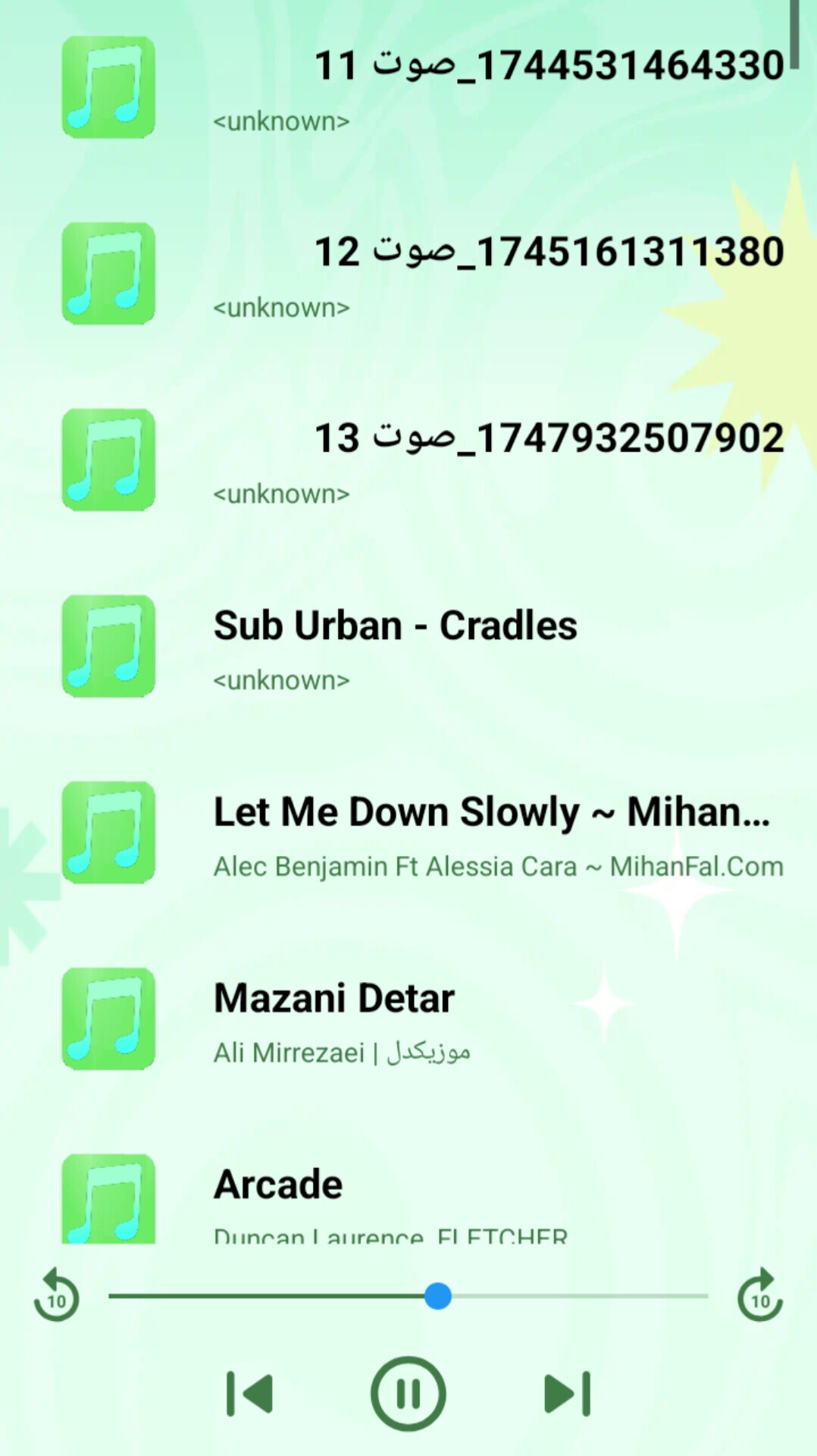This screenshot has width=817, height=1456.
Task: Click the album art for صوت 11 recording
Action: coord(108,87)
